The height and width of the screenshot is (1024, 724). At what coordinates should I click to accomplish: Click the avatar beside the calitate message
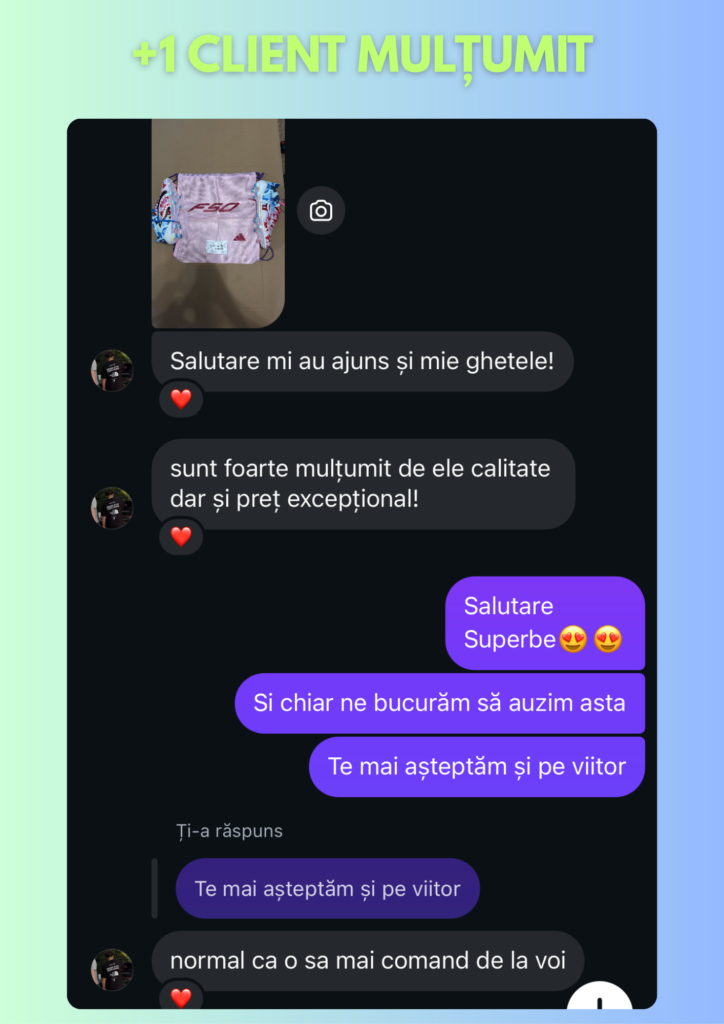112,508
